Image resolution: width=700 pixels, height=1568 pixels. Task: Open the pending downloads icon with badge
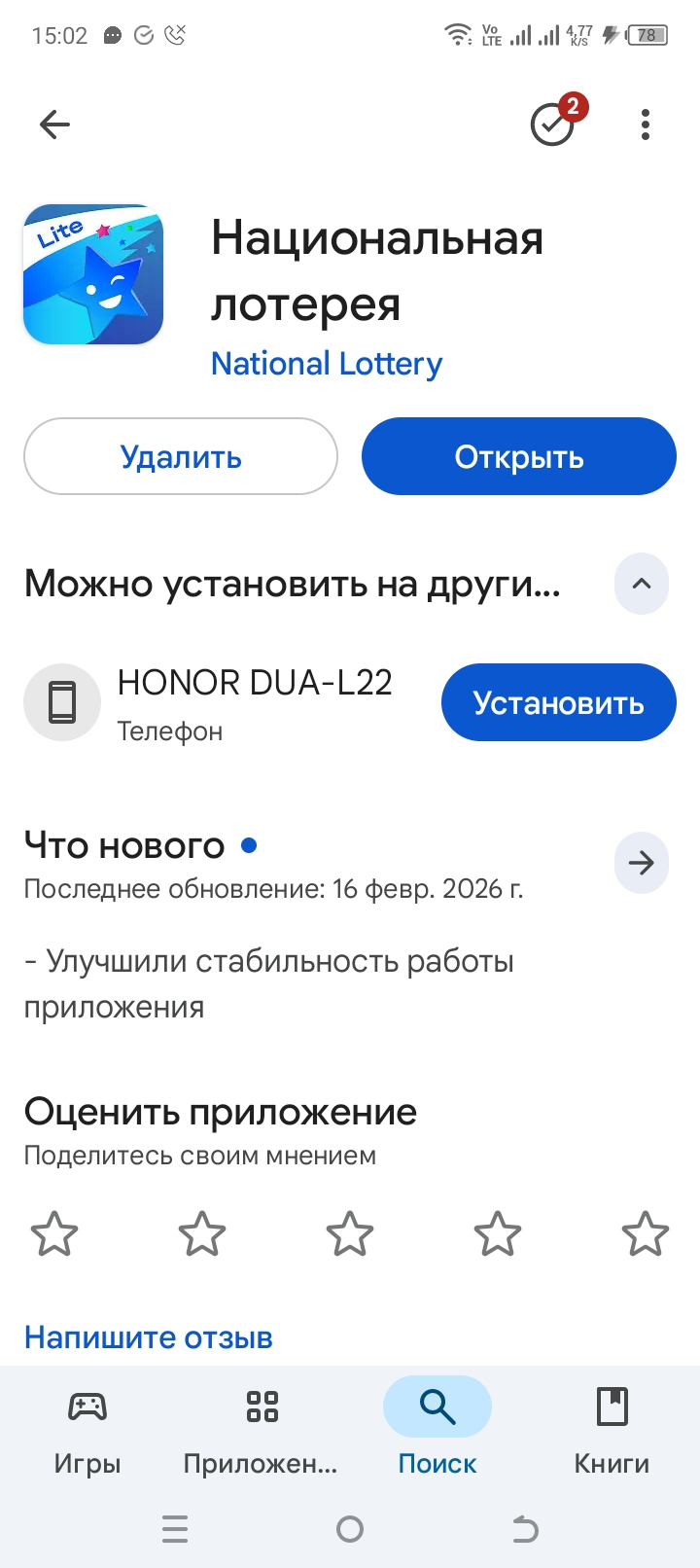tap(553, 125)
